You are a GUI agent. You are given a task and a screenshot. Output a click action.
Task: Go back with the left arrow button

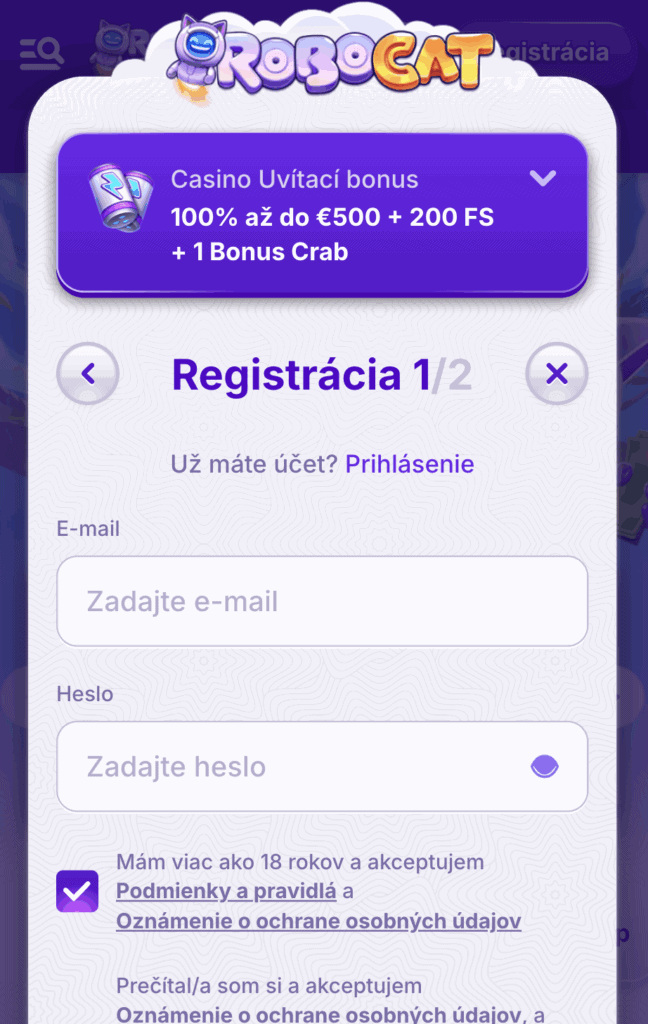tap(88, 375)
